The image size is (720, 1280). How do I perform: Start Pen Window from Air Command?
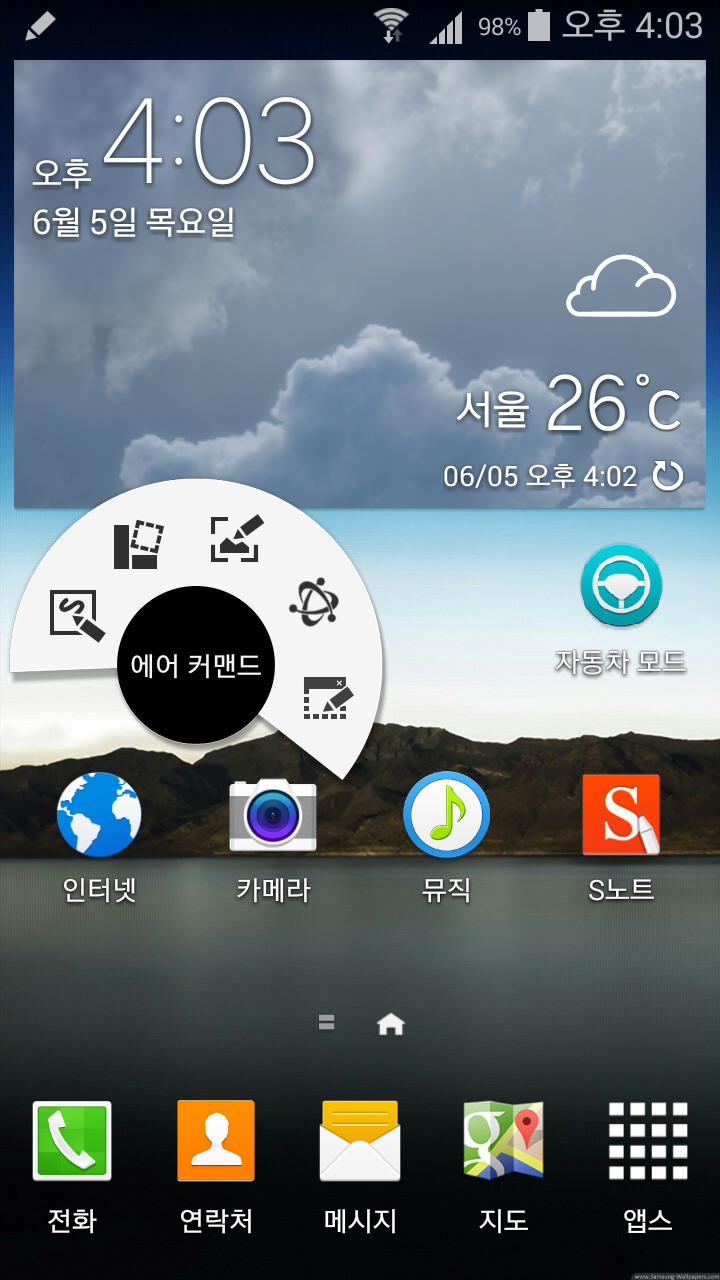click(x=327, y=698)
